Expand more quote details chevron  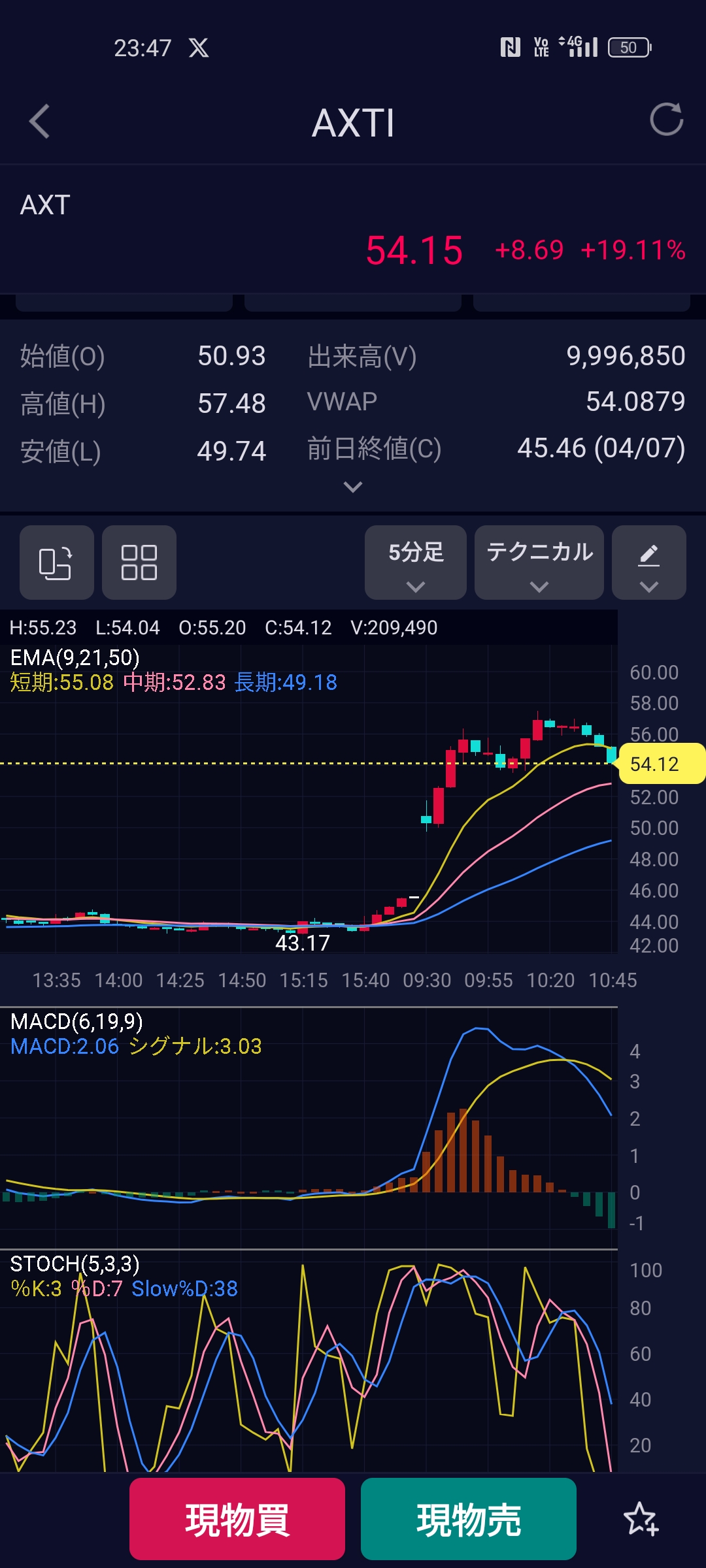(x=353, y=487)
